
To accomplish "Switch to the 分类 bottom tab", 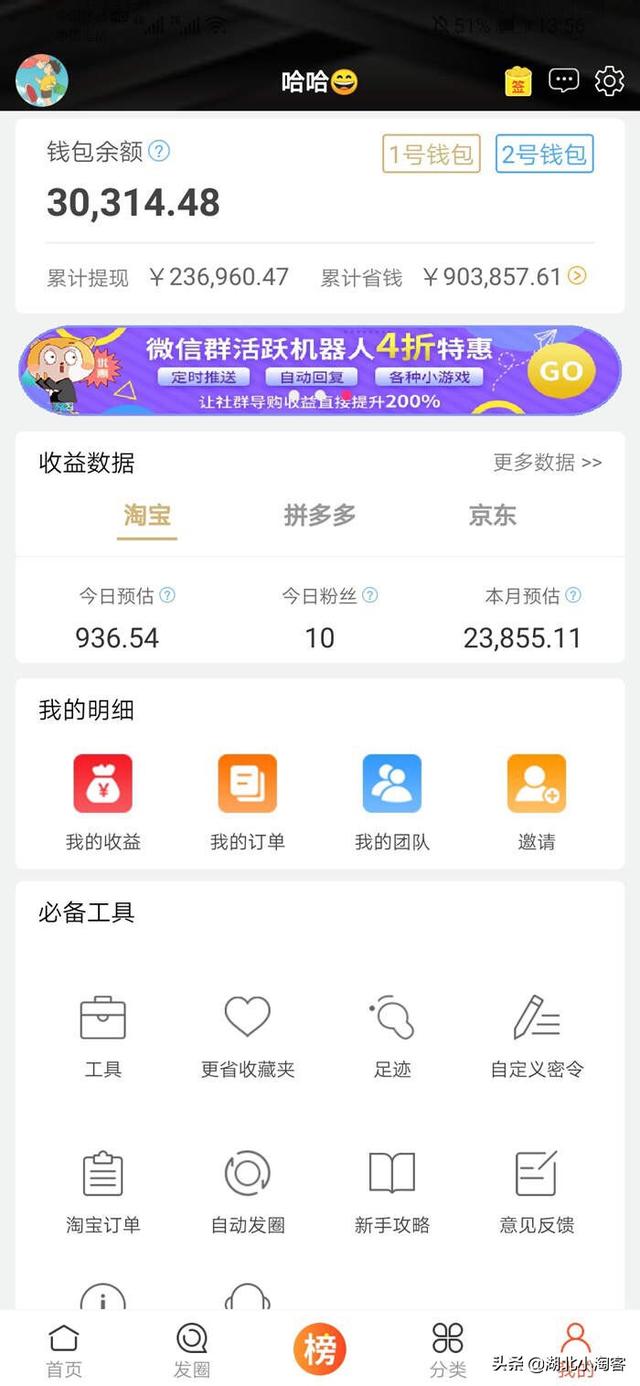I will [x=448, y=1350].
